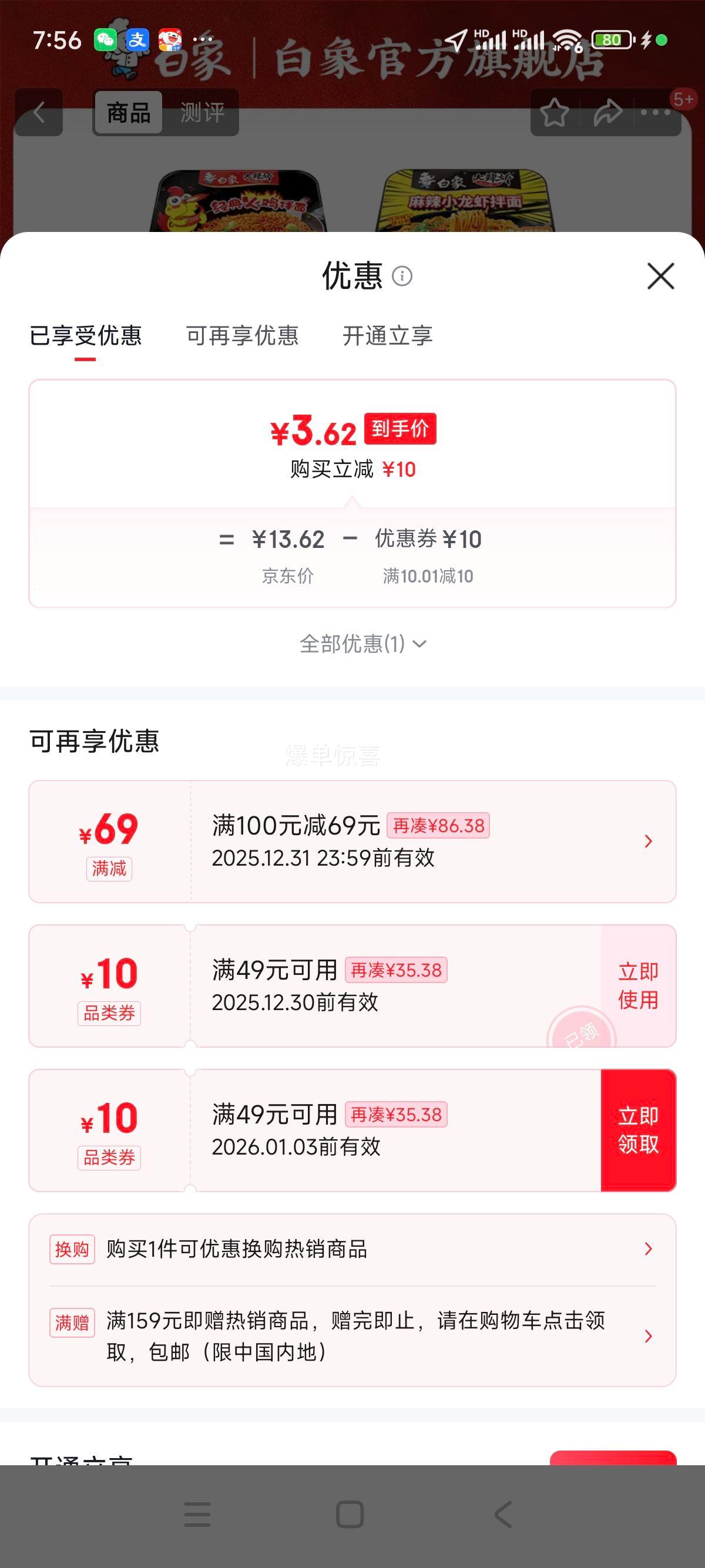This screenshot has width=705, height=1568.
Task: Open the info icon beside 优惠 title
Action: tap(402, 276)
